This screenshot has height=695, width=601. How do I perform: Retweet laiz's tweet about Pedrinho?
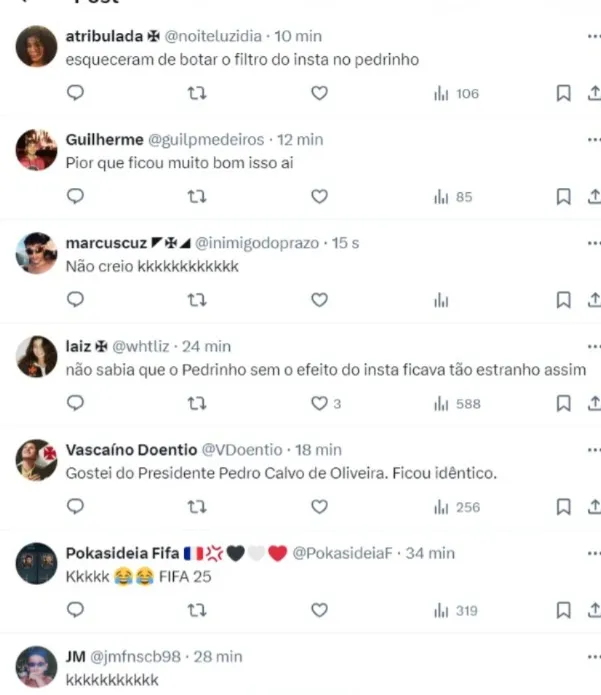[x=197, y=404]
